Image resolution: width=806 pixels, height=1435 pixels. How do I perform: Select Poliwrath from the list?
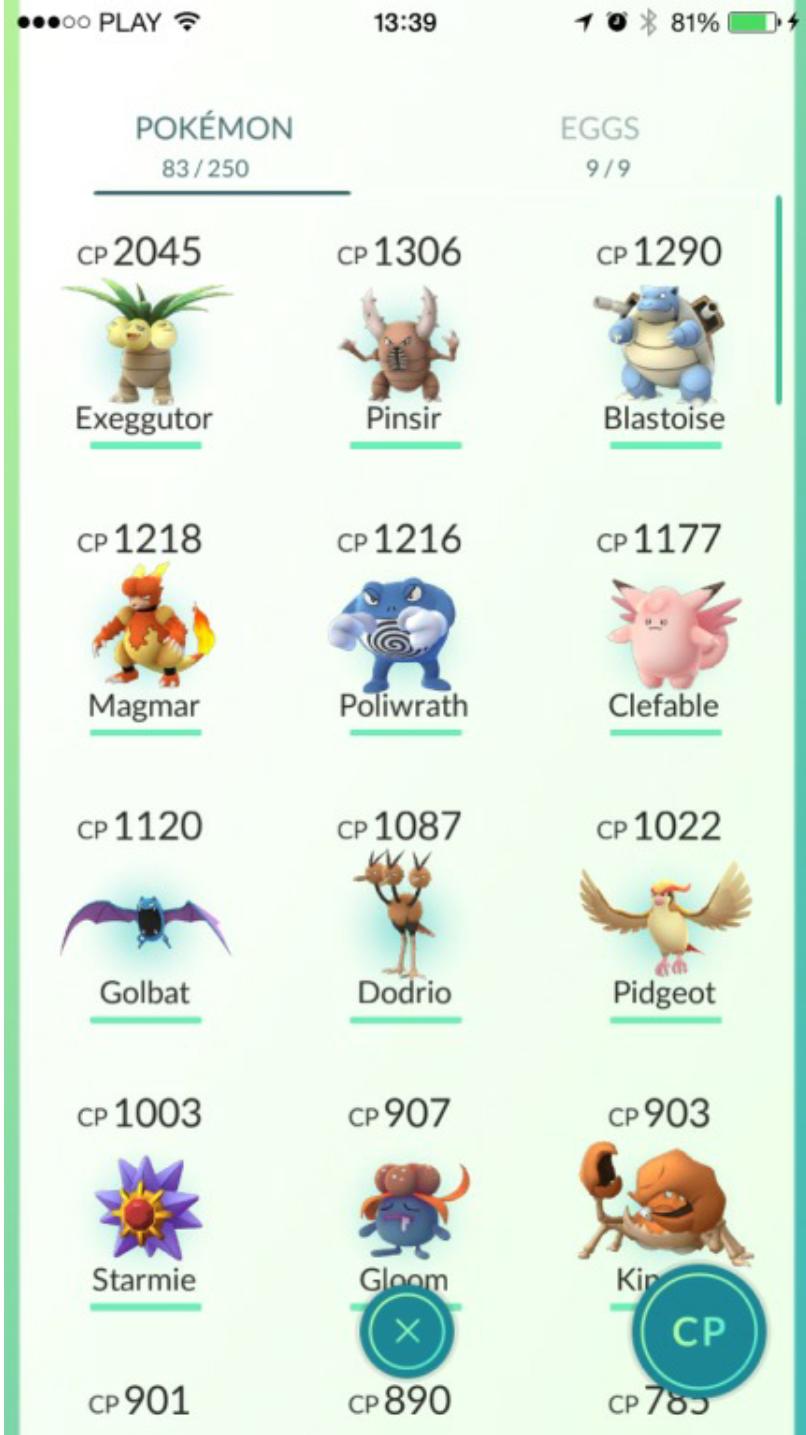coord(404,628)
